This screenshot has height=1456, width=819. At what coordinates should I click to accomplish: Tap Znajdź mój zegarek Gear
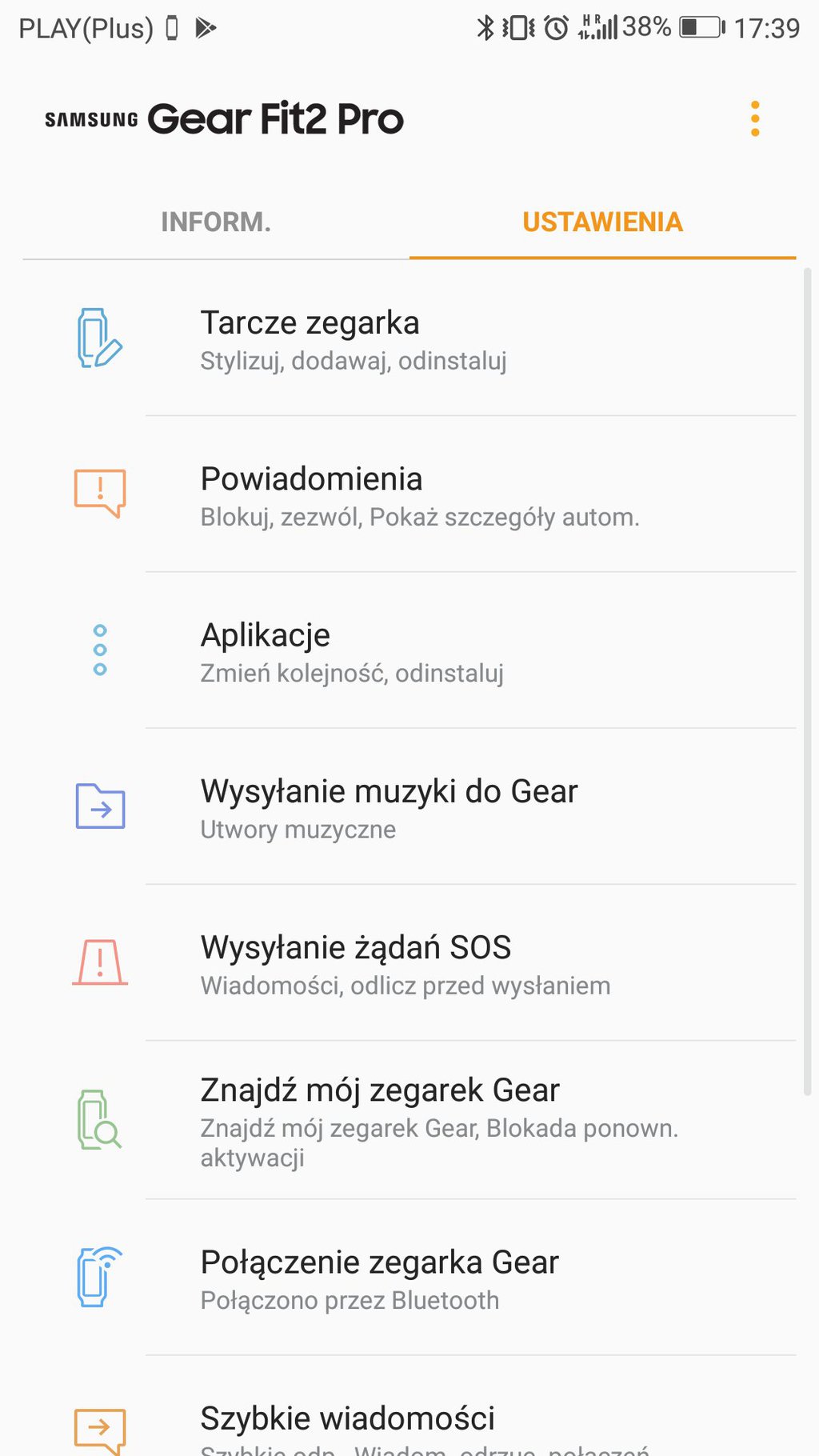point(409,1120)
